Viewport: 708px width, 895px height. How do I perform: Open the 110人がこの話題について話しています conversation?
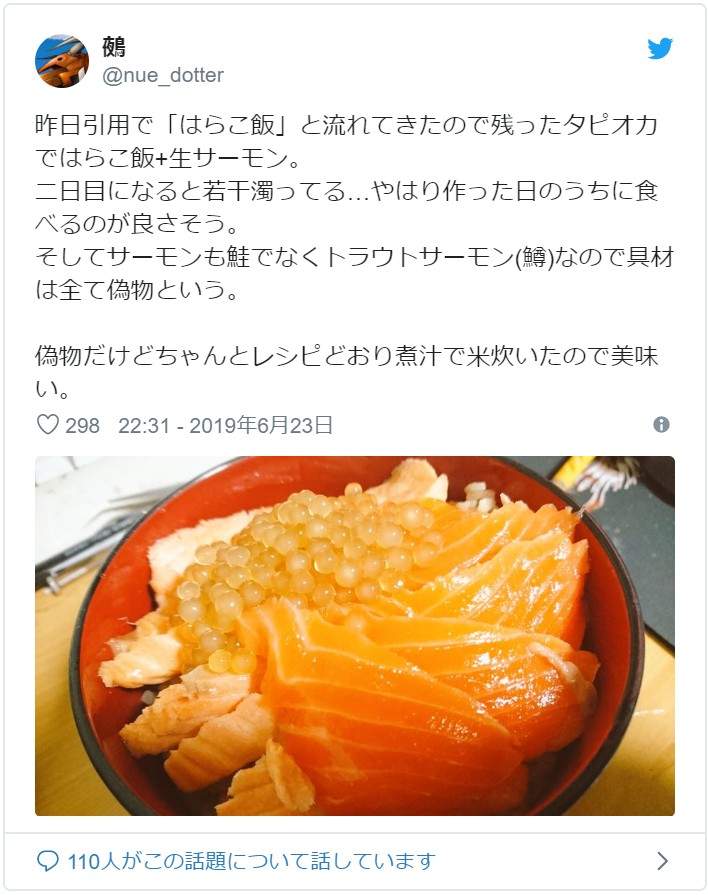tap(250, 860)
